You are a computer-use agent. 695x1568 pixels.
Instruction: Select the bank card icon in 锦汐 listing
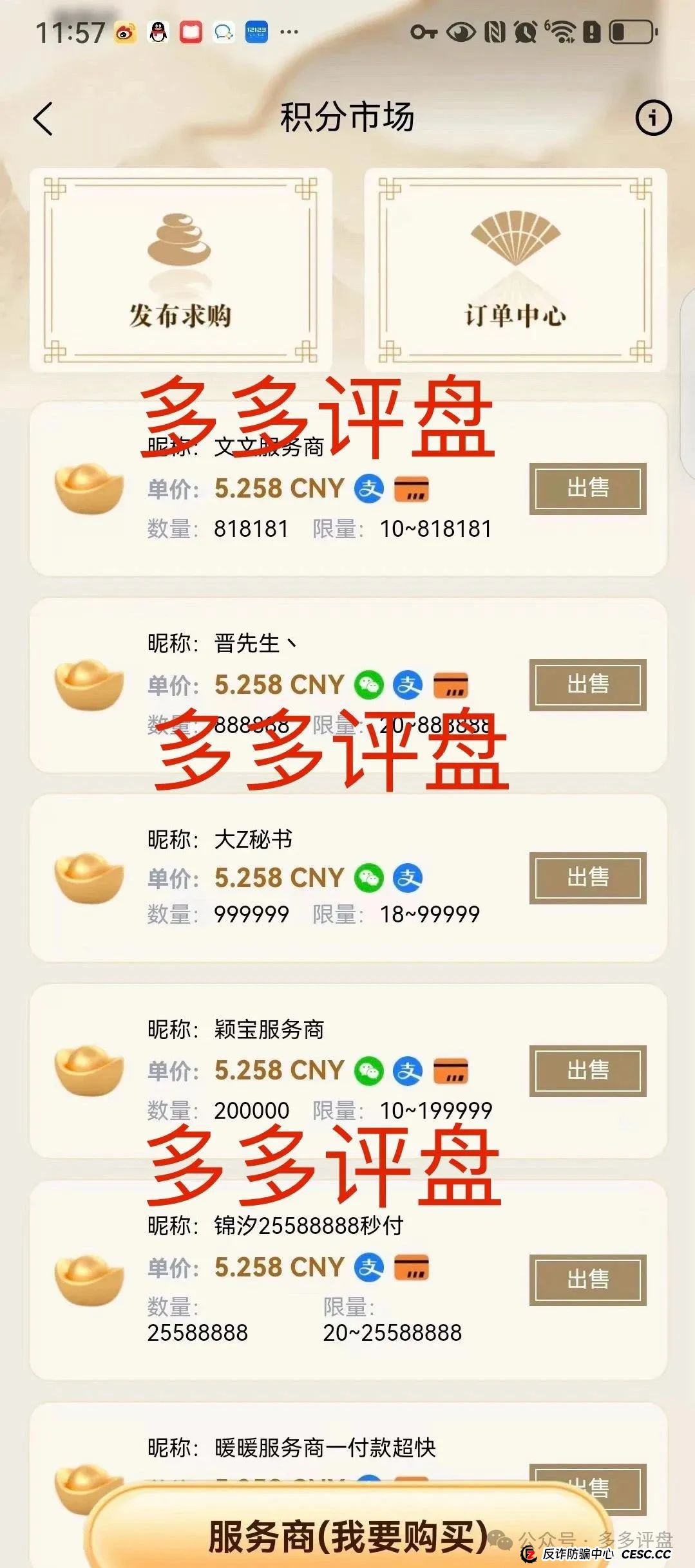pyautogui.click(x=412, y=1266)
